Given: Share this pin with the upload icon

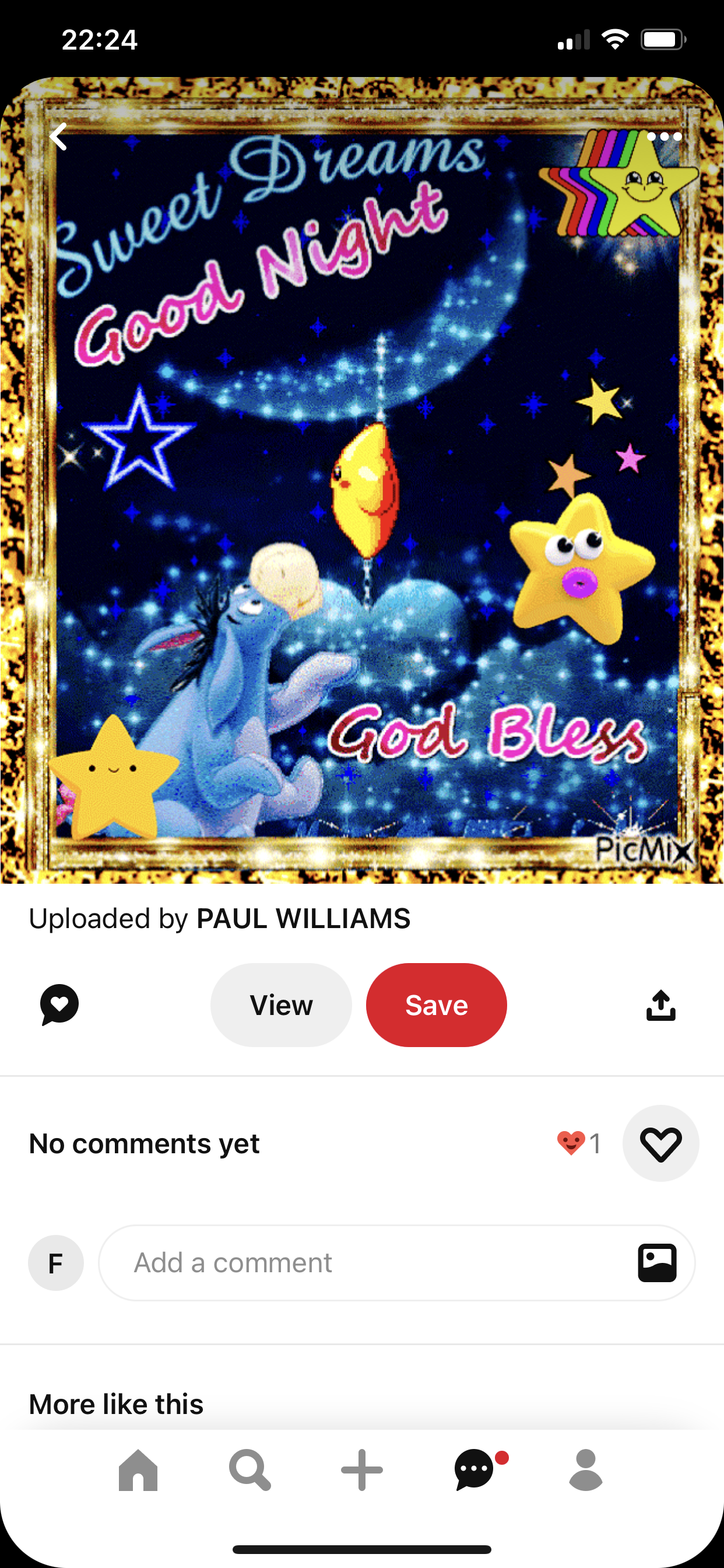Looking at the screenshot, I should [660, 1005].
